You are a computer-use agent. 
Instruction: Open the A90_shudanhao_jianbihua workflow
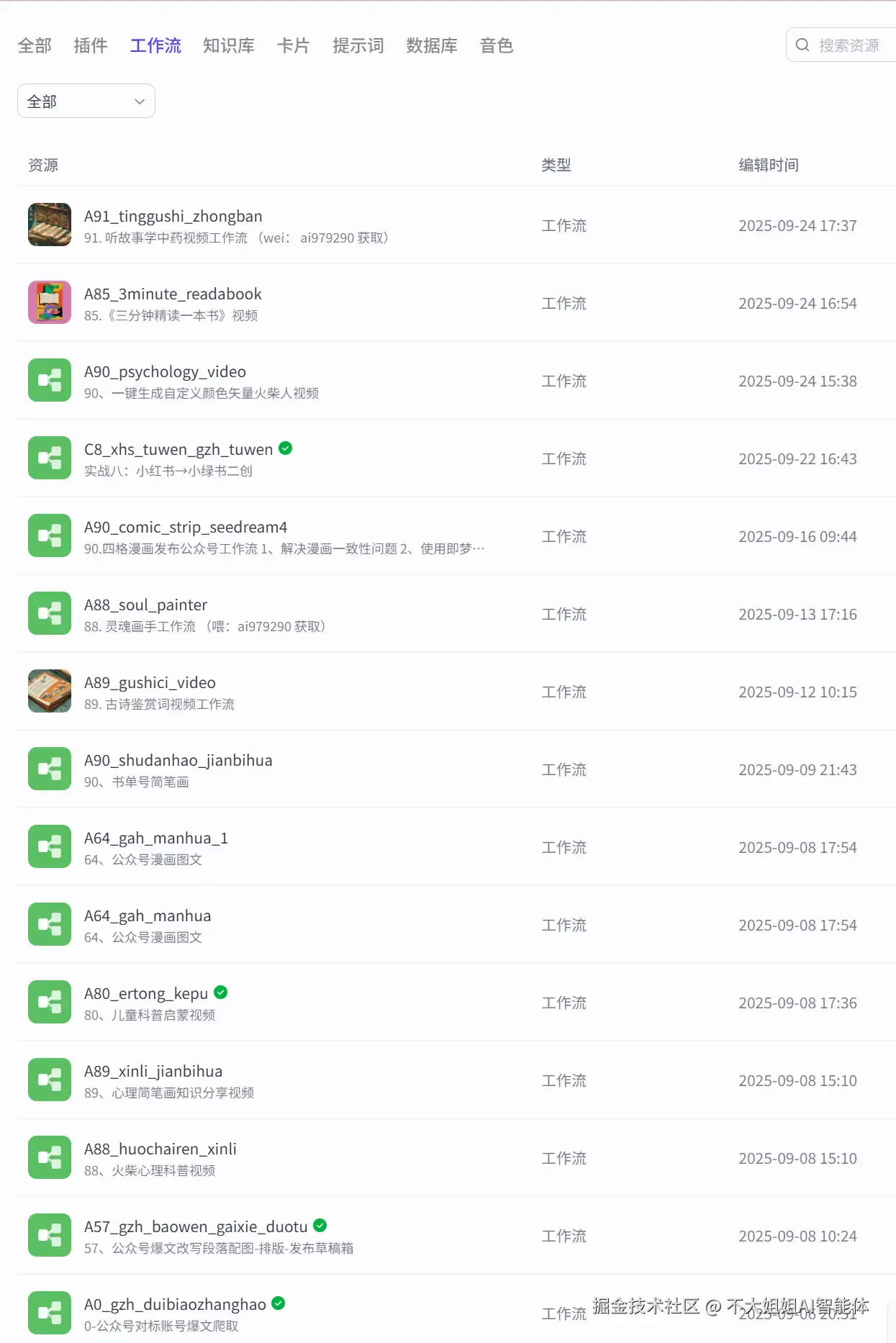(x=178, y=761)
